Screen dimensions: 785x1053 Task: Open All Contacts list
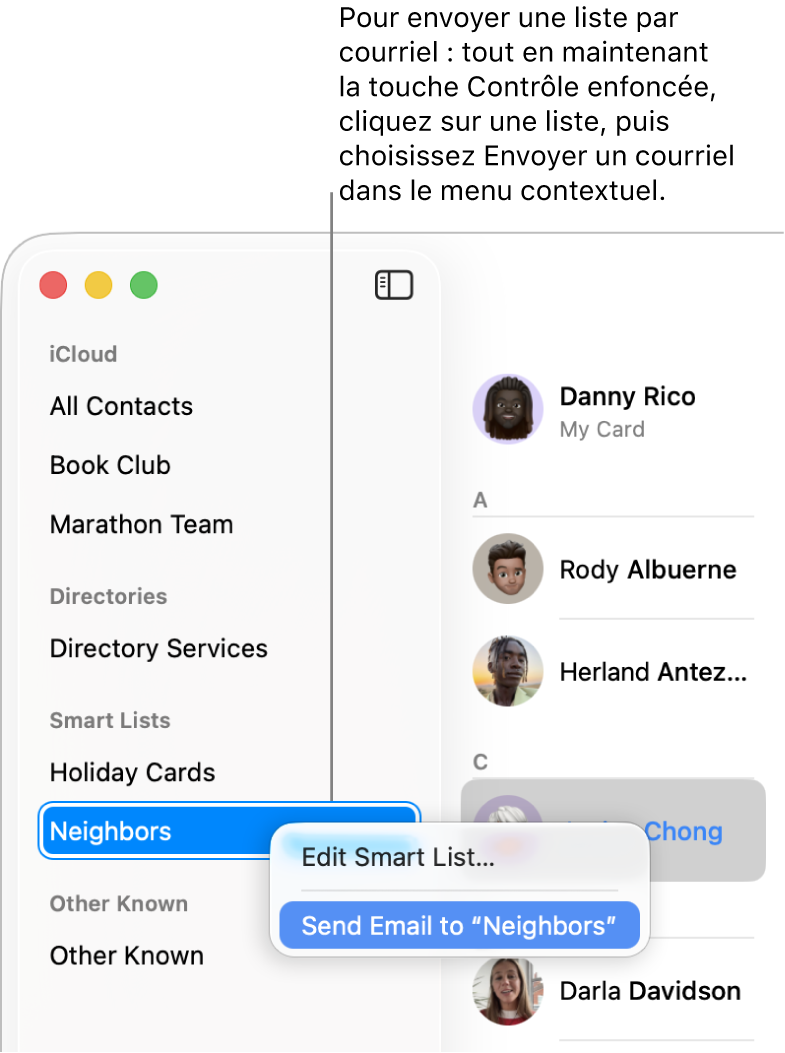click(x=121, y=406)
